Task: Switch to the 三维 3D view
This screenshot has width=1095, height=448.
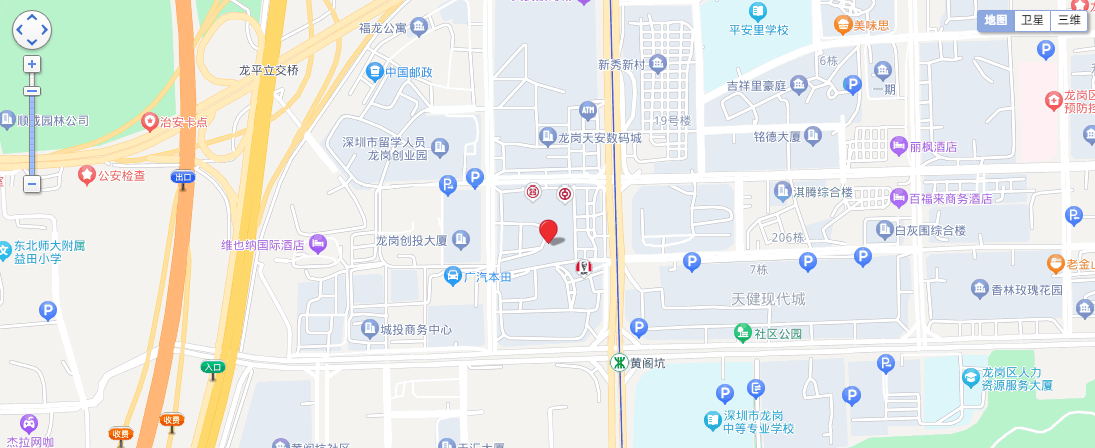Action: (x=1069, y=20)
